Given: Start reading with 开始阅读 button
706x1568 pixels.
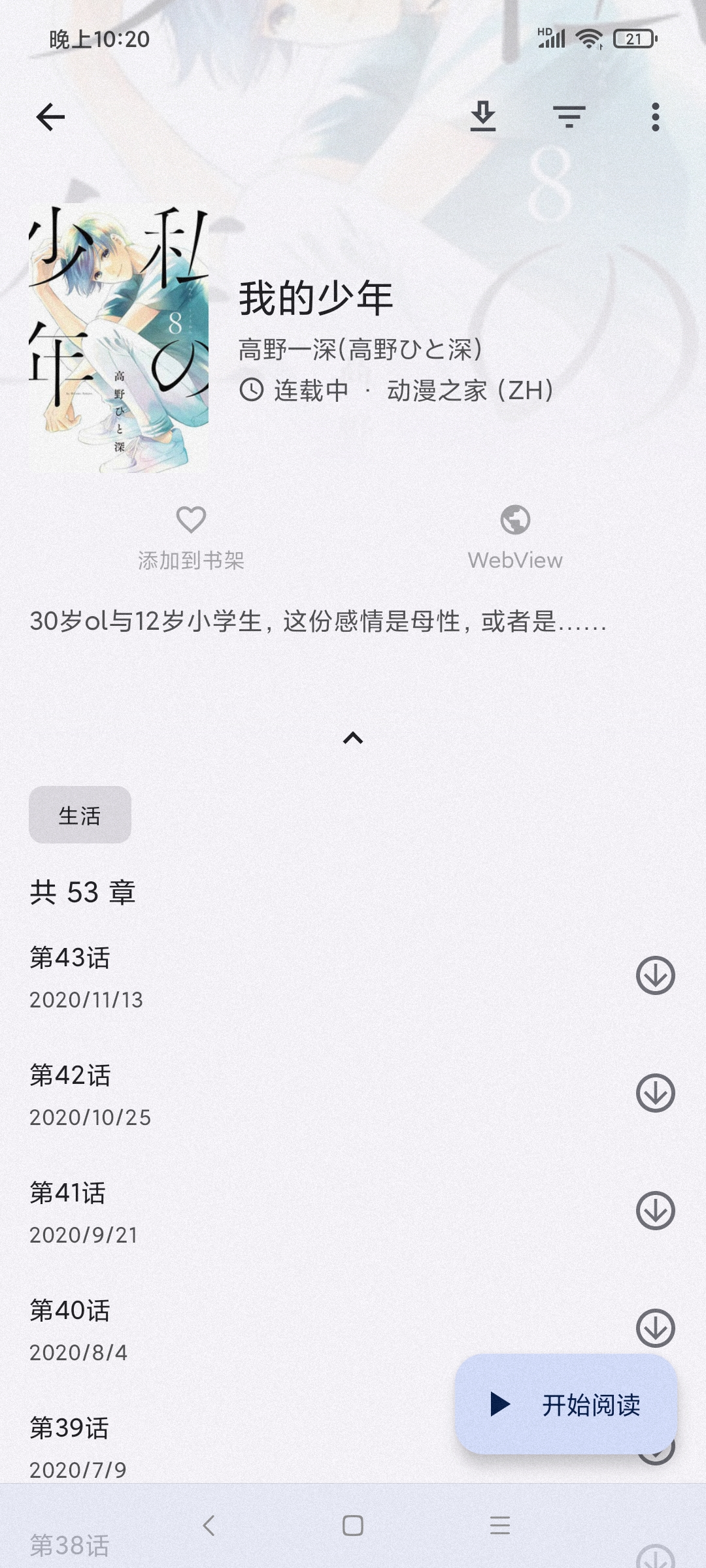Looking at the screenshot, I should (x=566, y=1405).
